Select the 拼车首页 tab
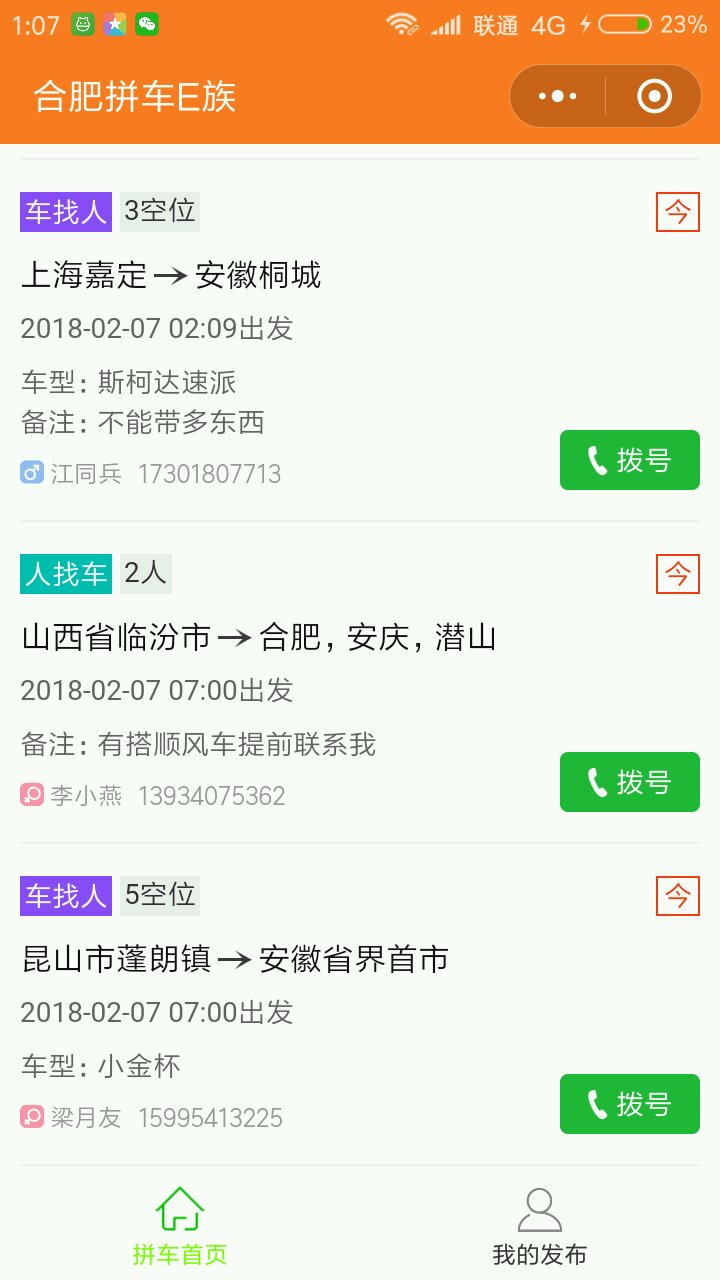The height and width of the screenshot is (1280, 720). pyautogui.click(x=180, y=1227)
